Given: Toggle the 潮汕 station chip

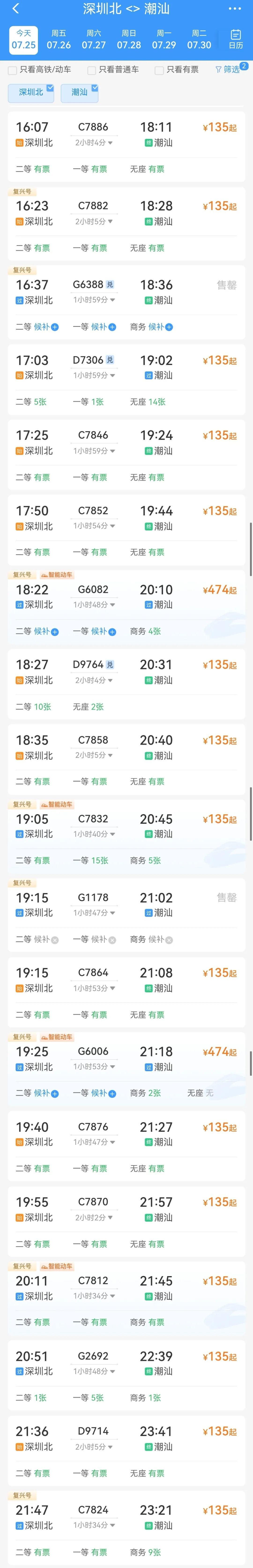Looking at the screenshot, I should tap(79, 93).
